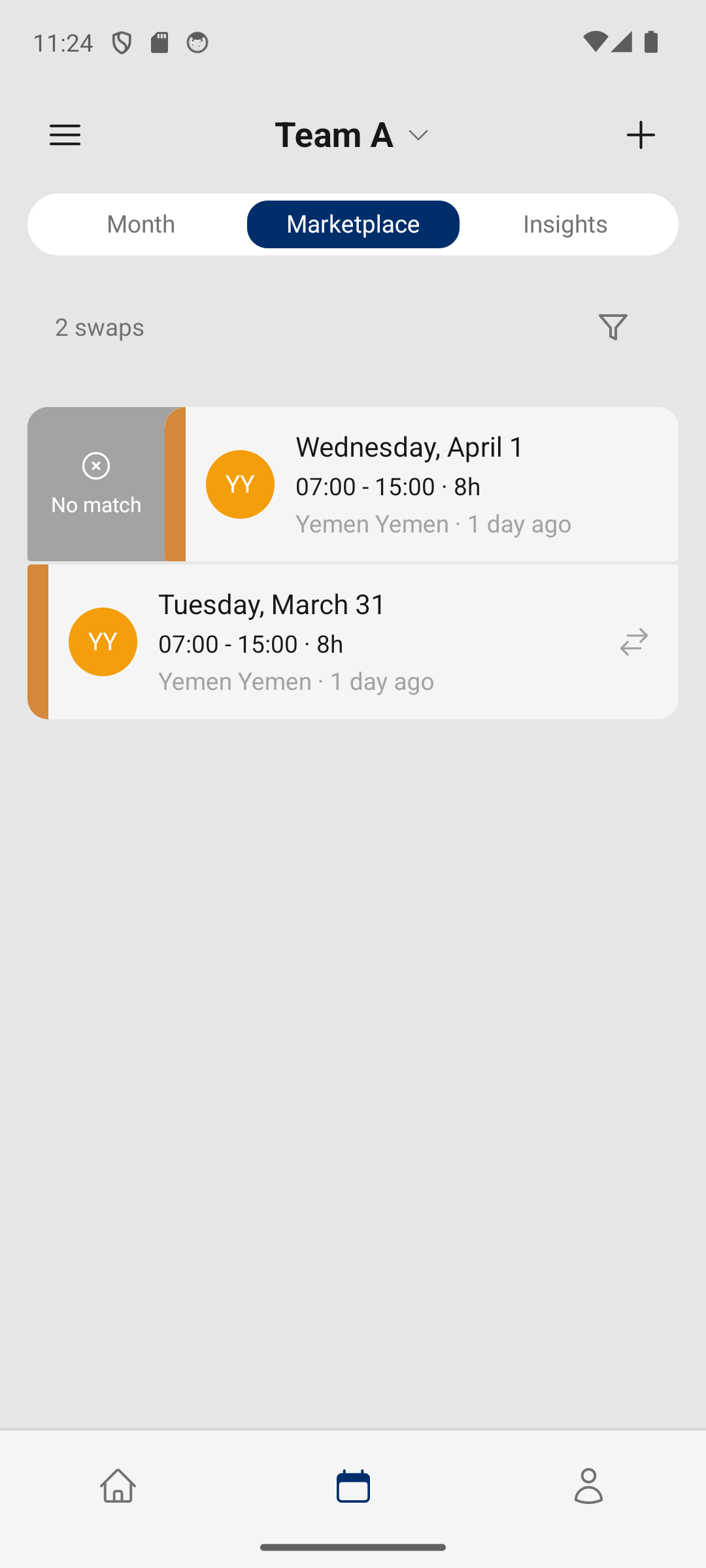Open the Profile tab
The width and height of the screenshot is (706, 1568).
tap(588, 1486)
